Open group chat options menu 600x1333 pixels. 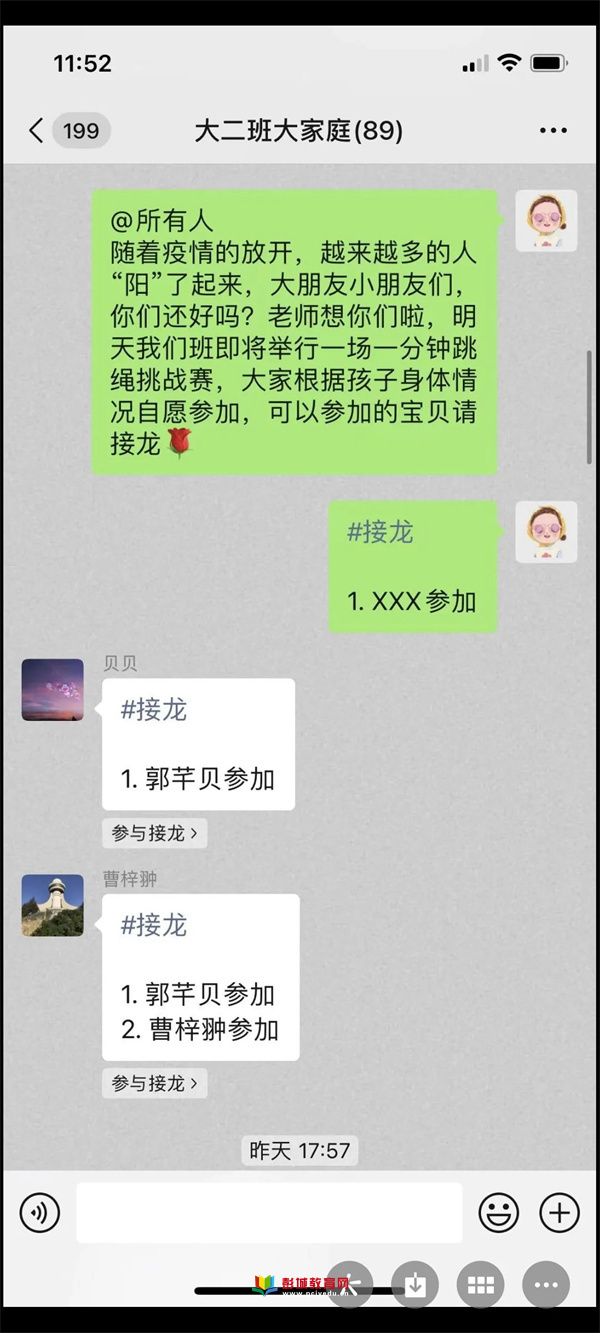click(x=553, y=131)
